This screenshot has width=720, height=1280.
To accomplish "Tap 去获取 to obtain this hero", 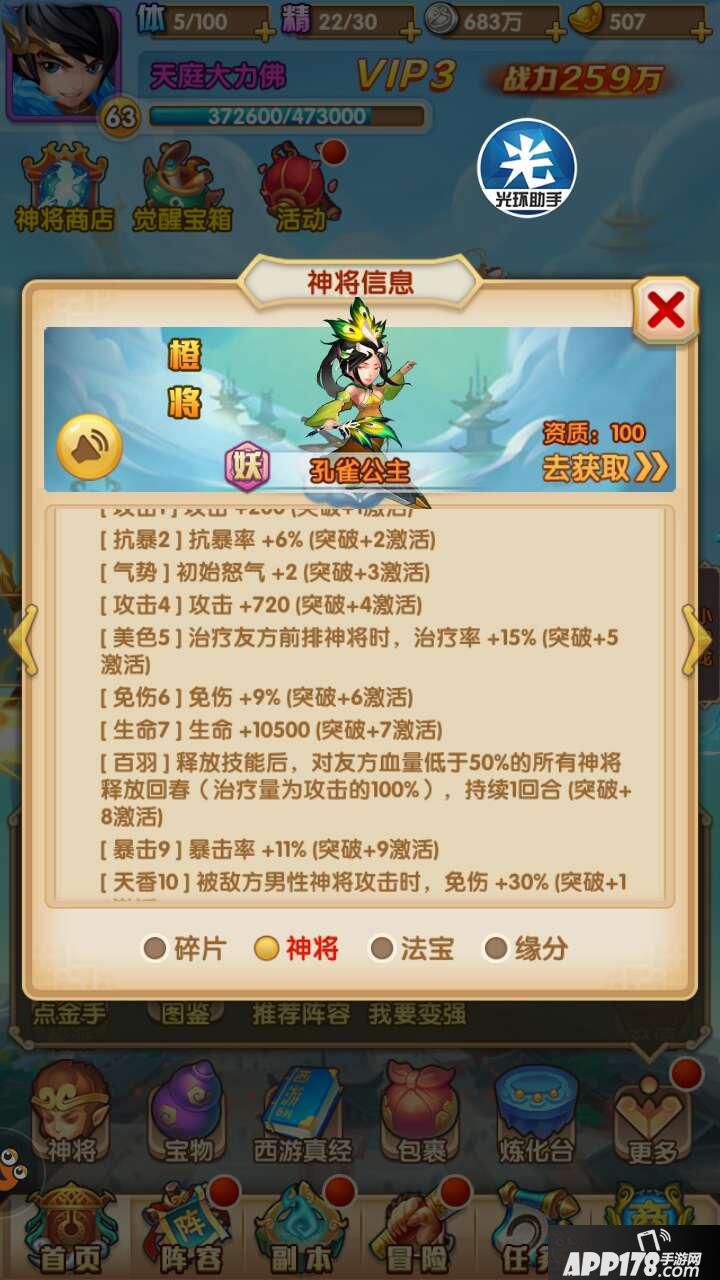I will click(x=604, y=467).
